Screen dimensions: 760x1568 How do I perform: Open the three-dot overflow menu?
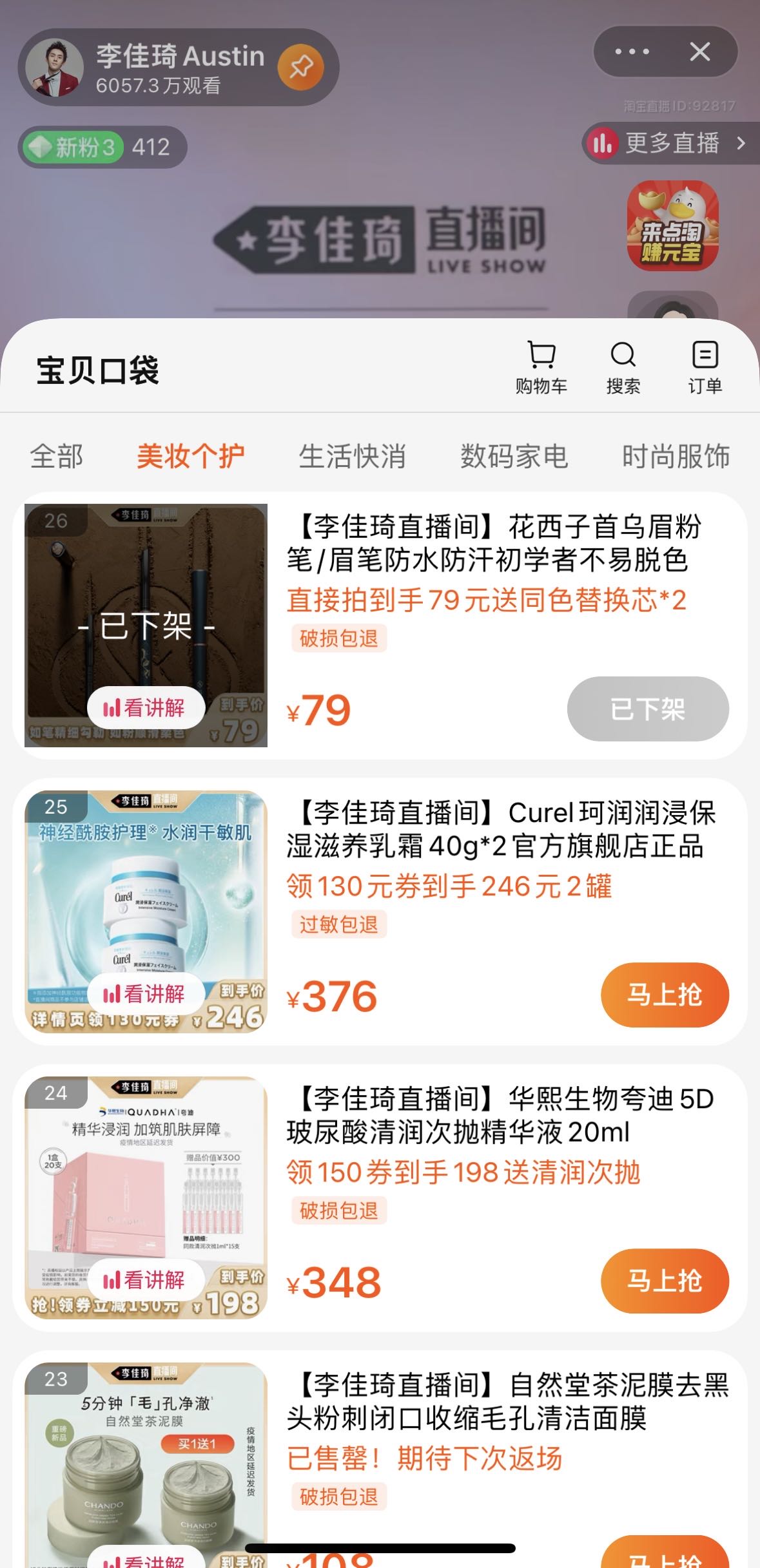(x=632, y=52)
